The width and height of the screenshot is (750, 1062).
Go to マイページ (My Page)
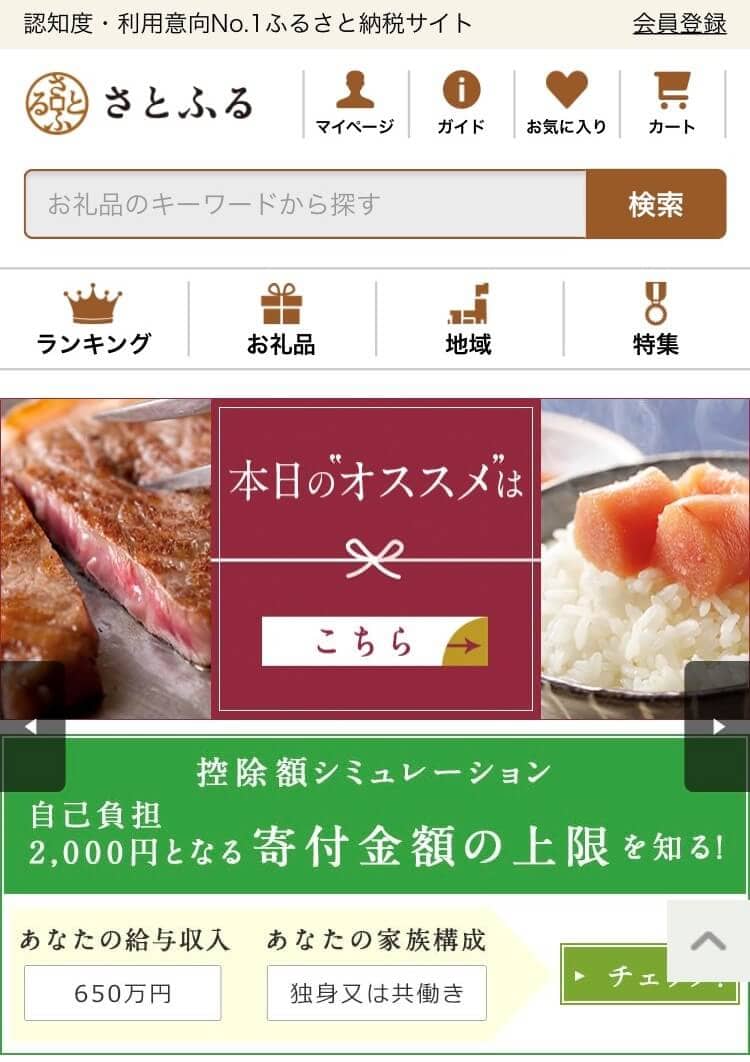click(355, 103)
